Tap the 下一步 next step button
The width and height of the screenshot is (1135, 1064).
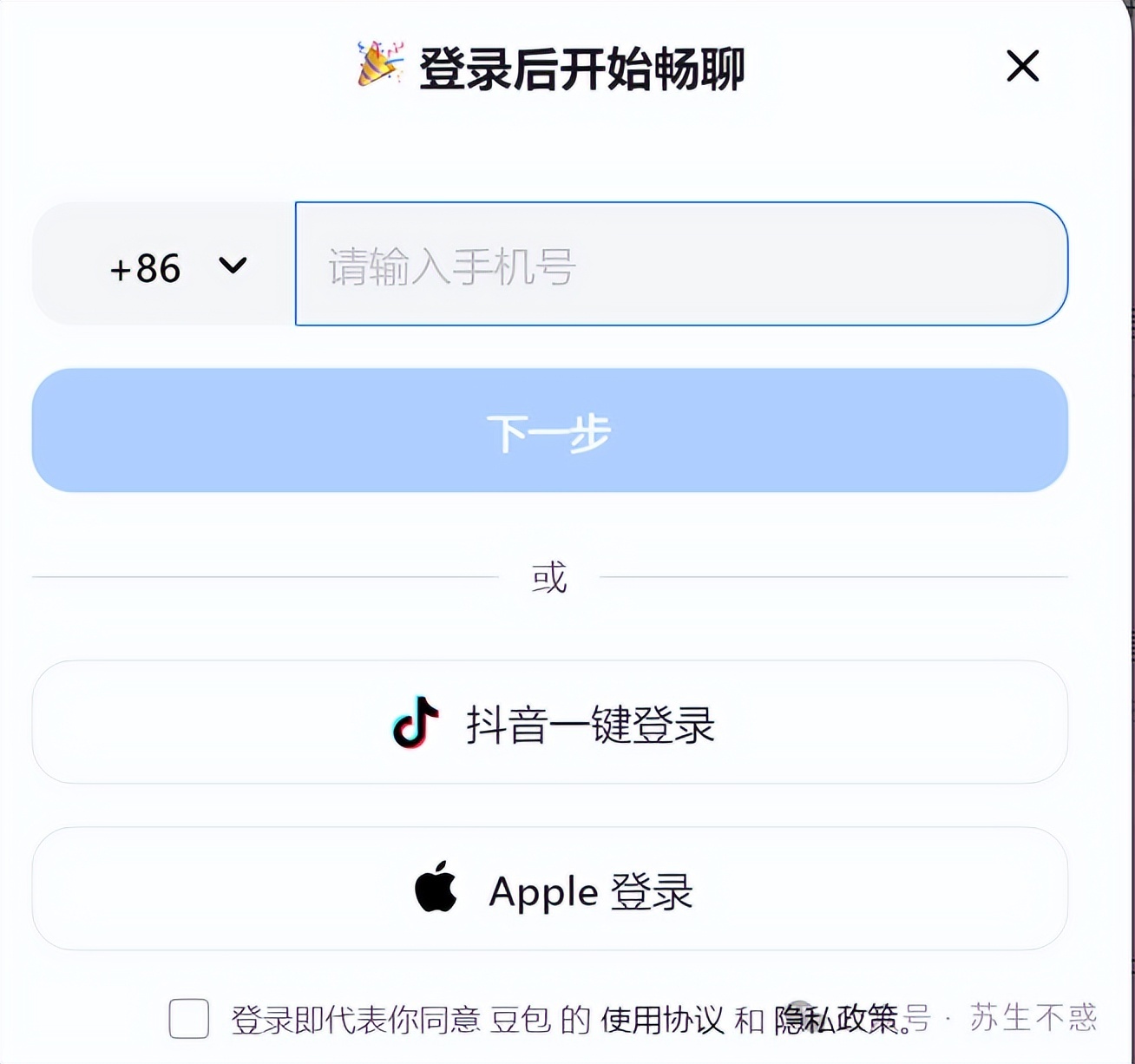(x=549, y=431)
